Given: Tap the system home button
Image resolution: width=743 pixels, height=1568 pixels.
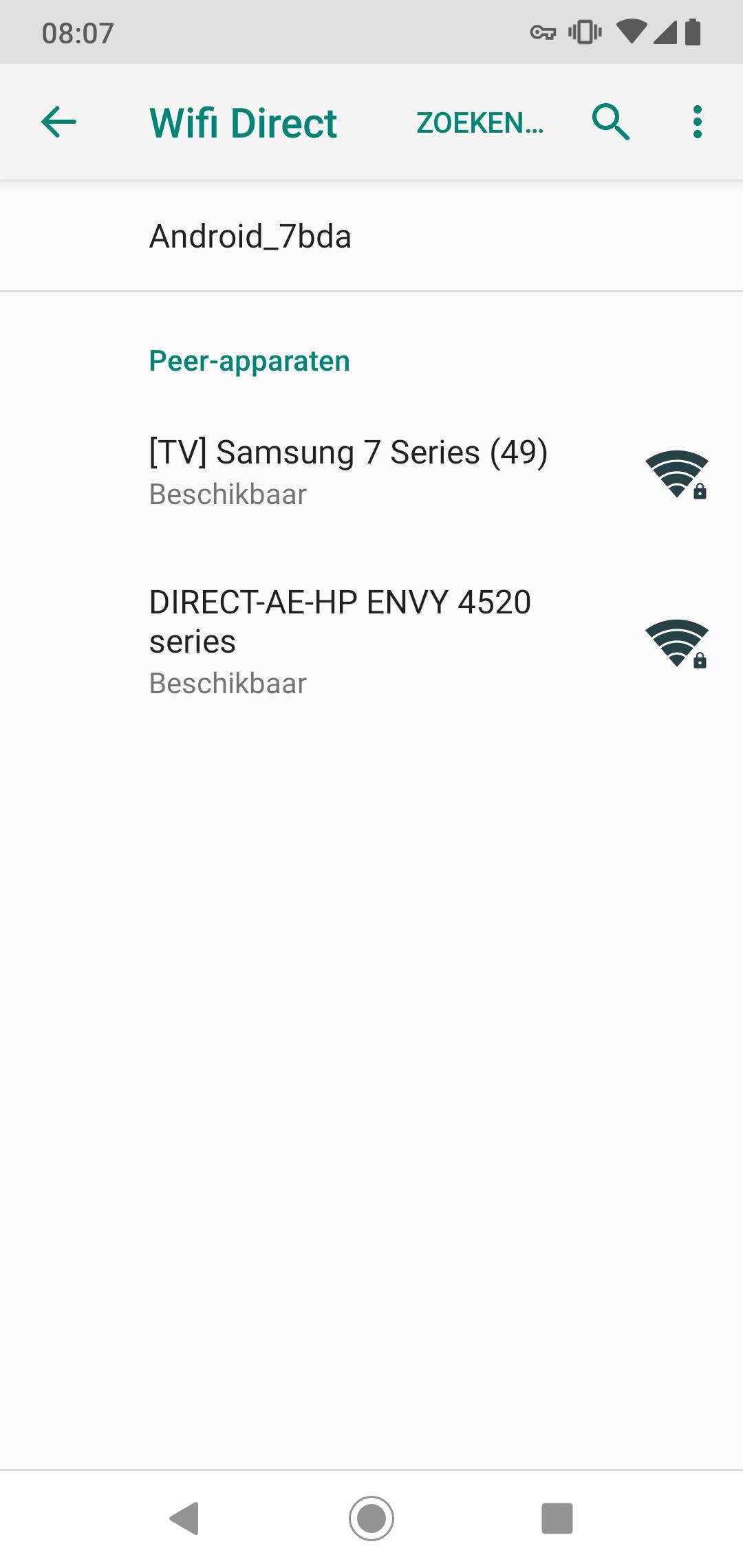Looking at the screenshot, I should pyautogui.click(x=371, y=1518).
